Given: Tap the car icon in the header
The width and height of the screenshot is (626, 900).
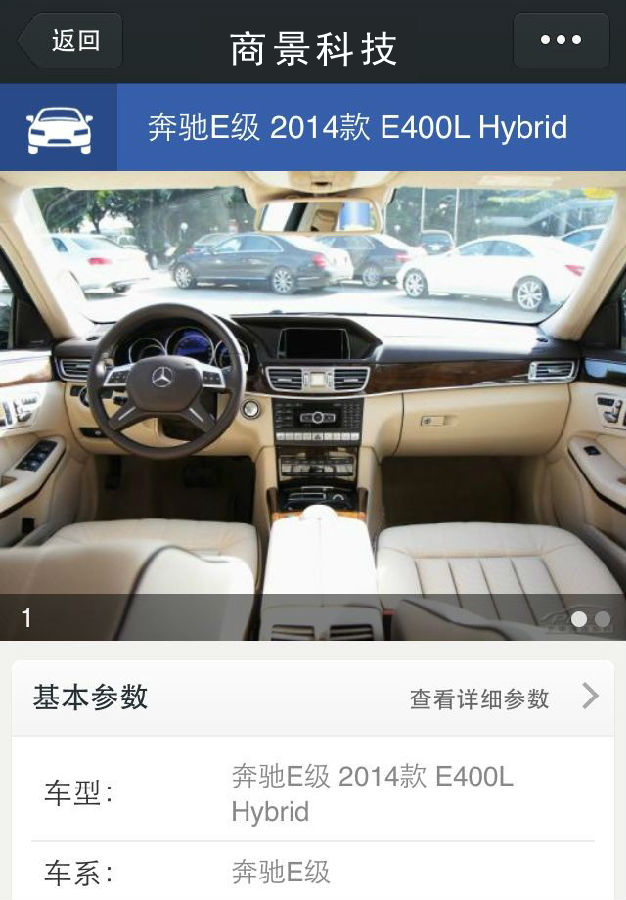Looking at the screenshot, I should pyautogui.click(x=59, y=128).
